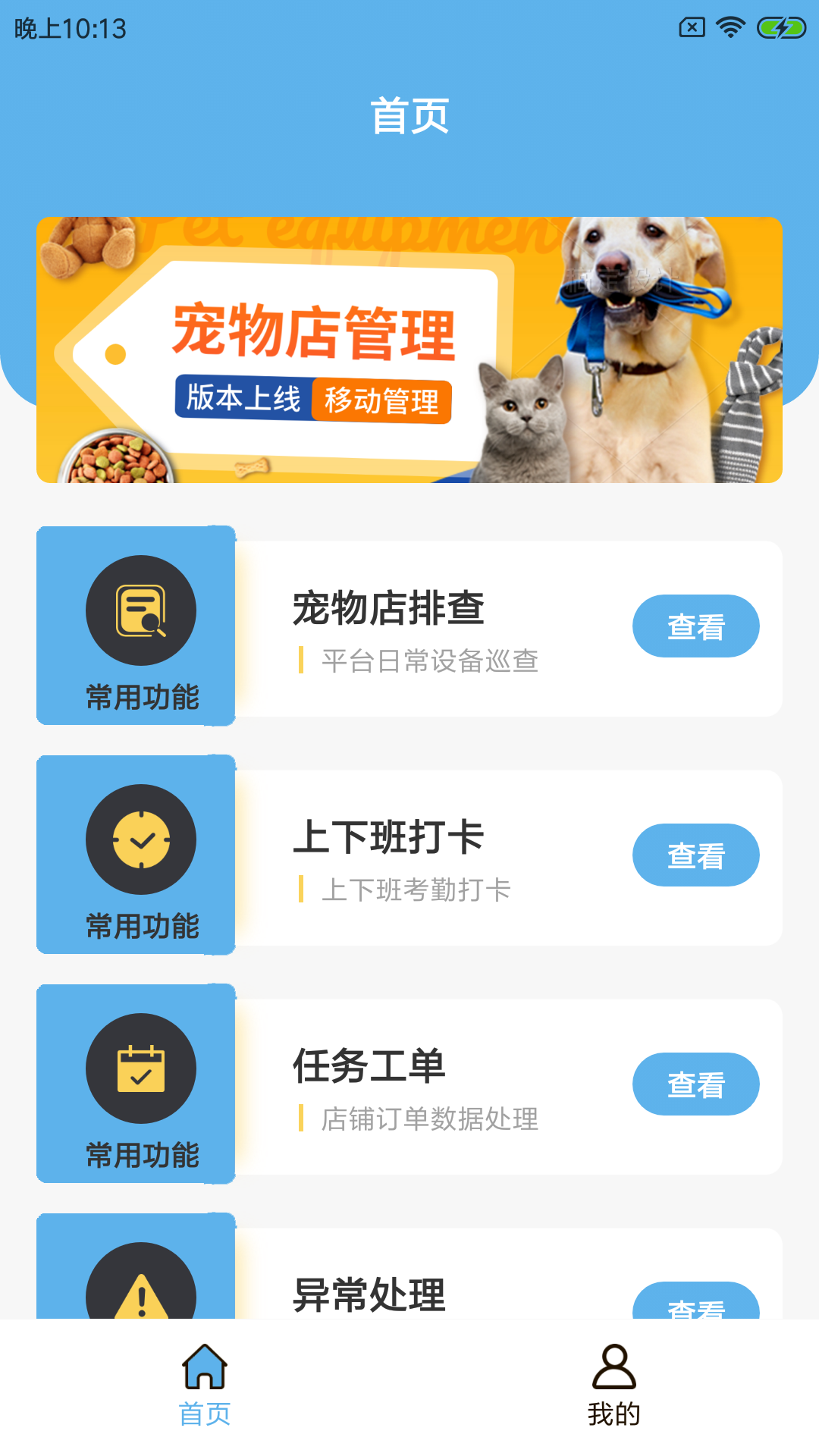Tap 查看 for 异常处理
This screenshot has height=1456, width=819.
[695, 1303]
